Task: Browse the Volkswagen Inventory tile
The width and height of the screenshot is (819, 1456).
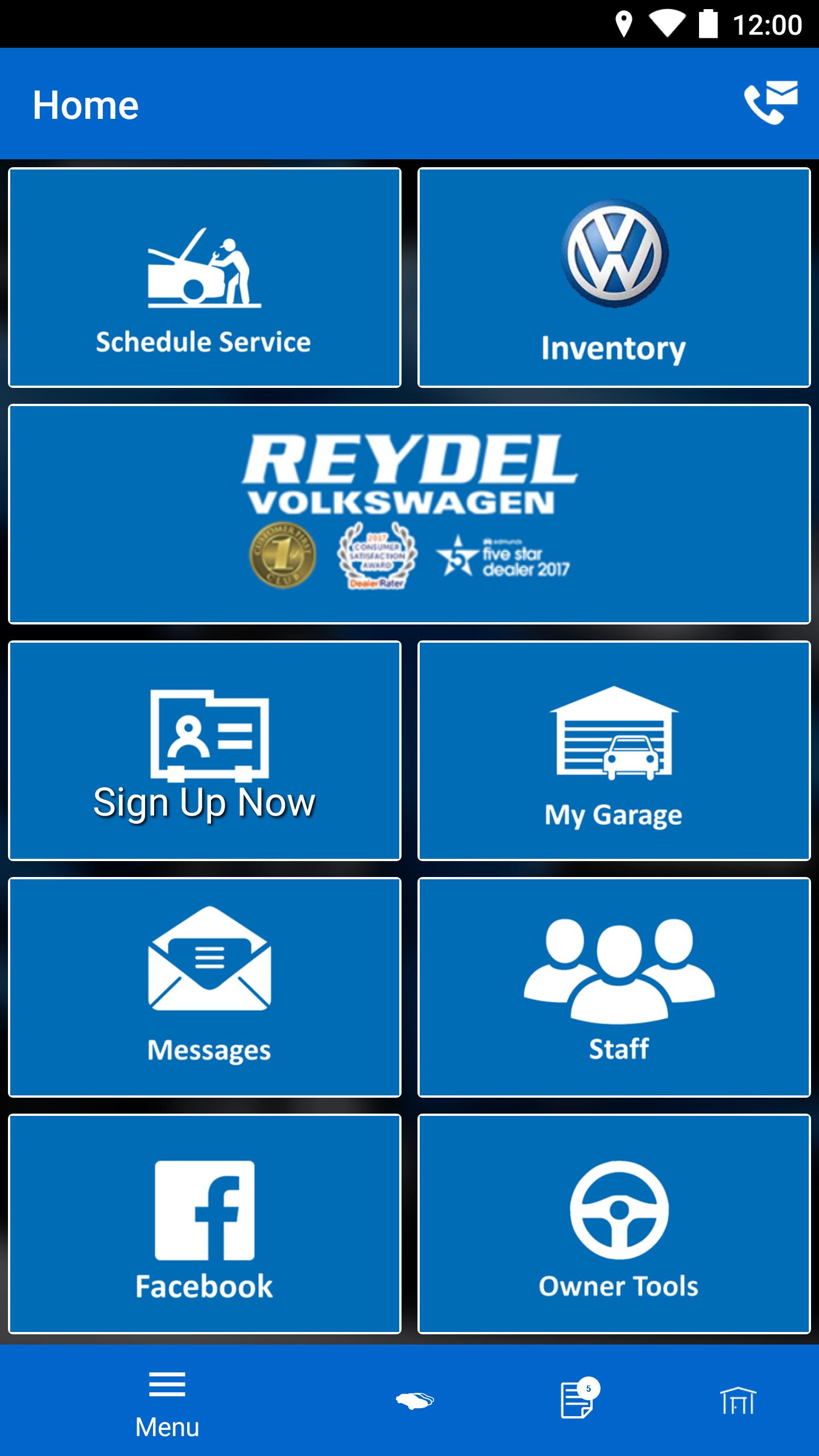Action: pyautogui.click(x=614, y=278)
